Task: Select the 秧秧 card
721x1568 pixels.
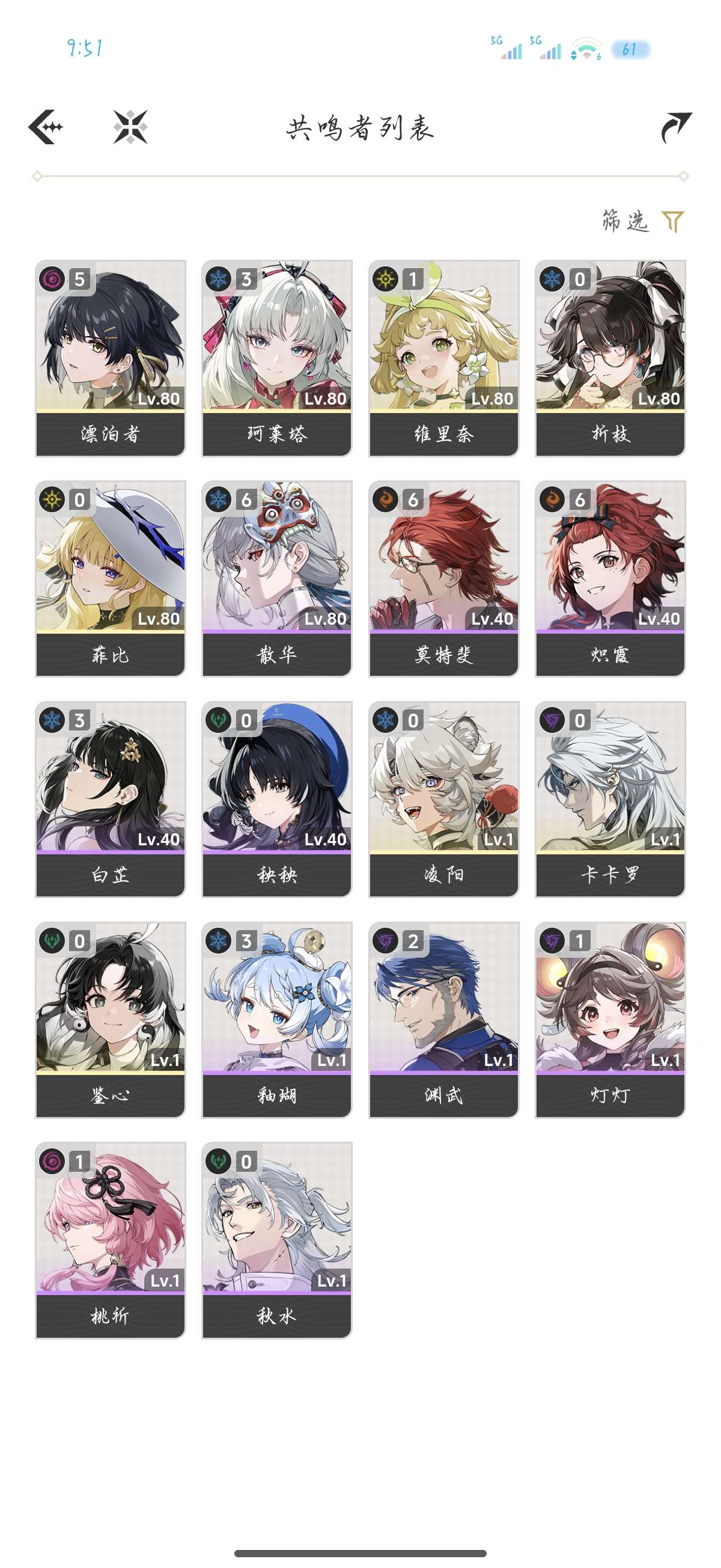Action: [x=277, y=799]
